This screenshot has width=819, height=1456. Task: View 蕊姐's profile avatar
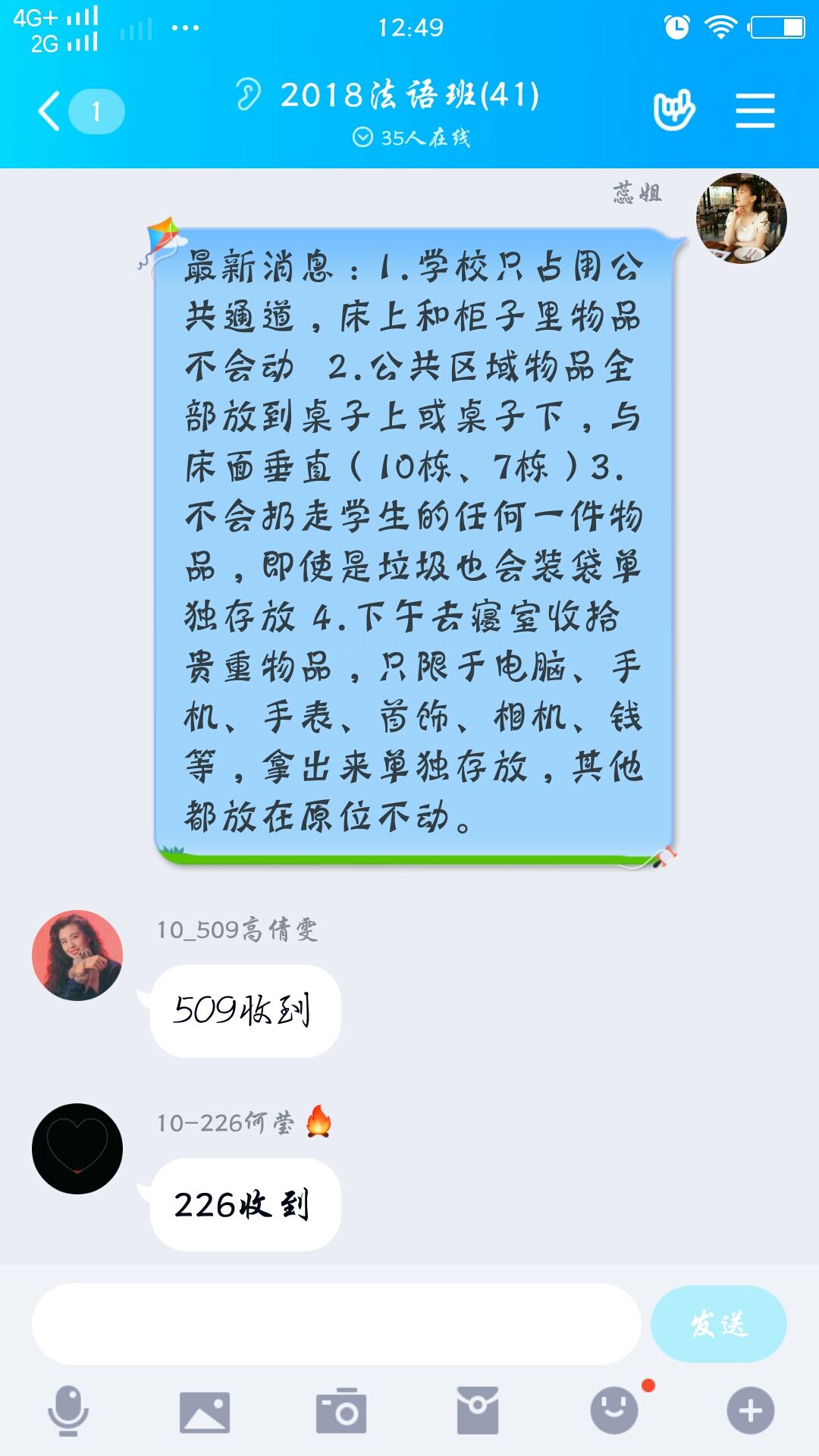(x=741, y=218)
